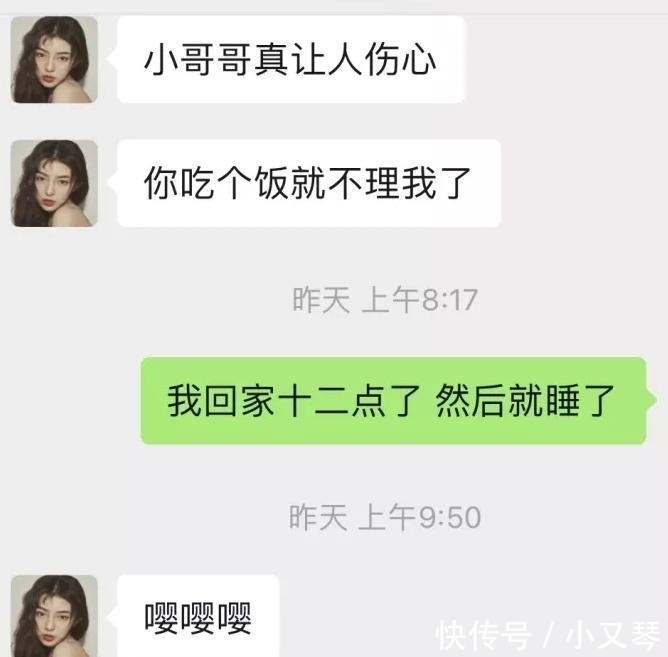Open avatar beside "小哥哥真让人伤心" message
Screen dimensions: 668x657
[x=54, y=60]
